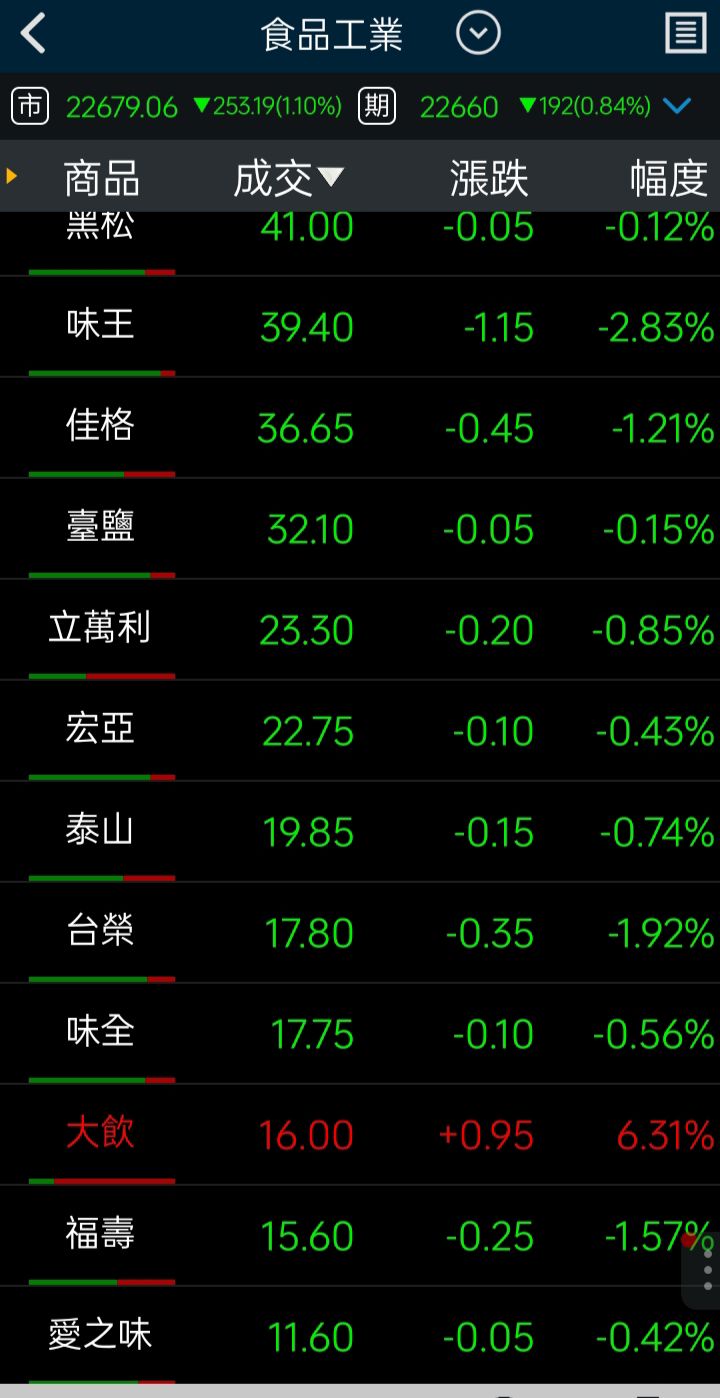Screen dimensions: 720x1398
Task: Go back using the top-left arrow
Action: [x=34, y=34]
